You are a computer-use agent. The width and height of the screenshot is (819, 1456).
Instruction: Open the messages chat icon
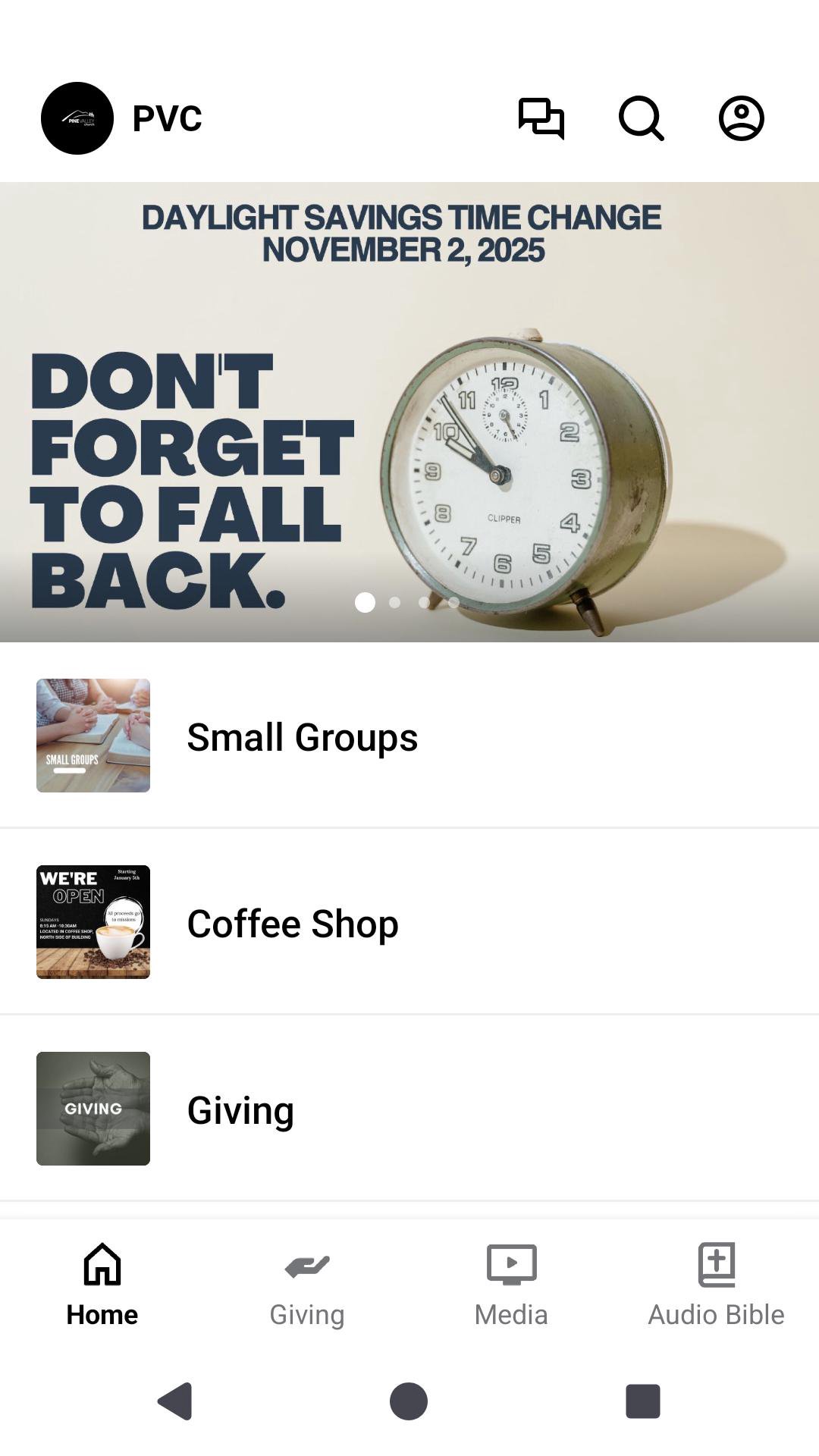click(541, 118)
